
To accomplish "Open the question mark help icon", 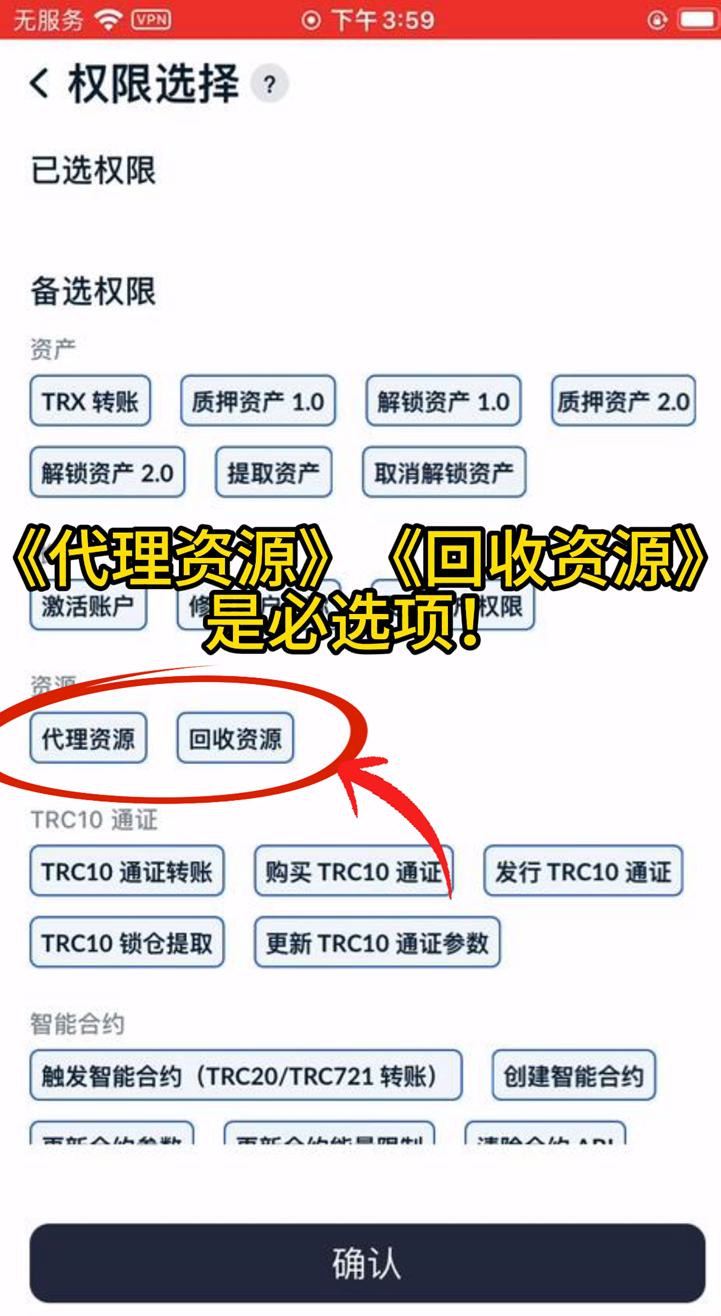I will pos(269,85).
